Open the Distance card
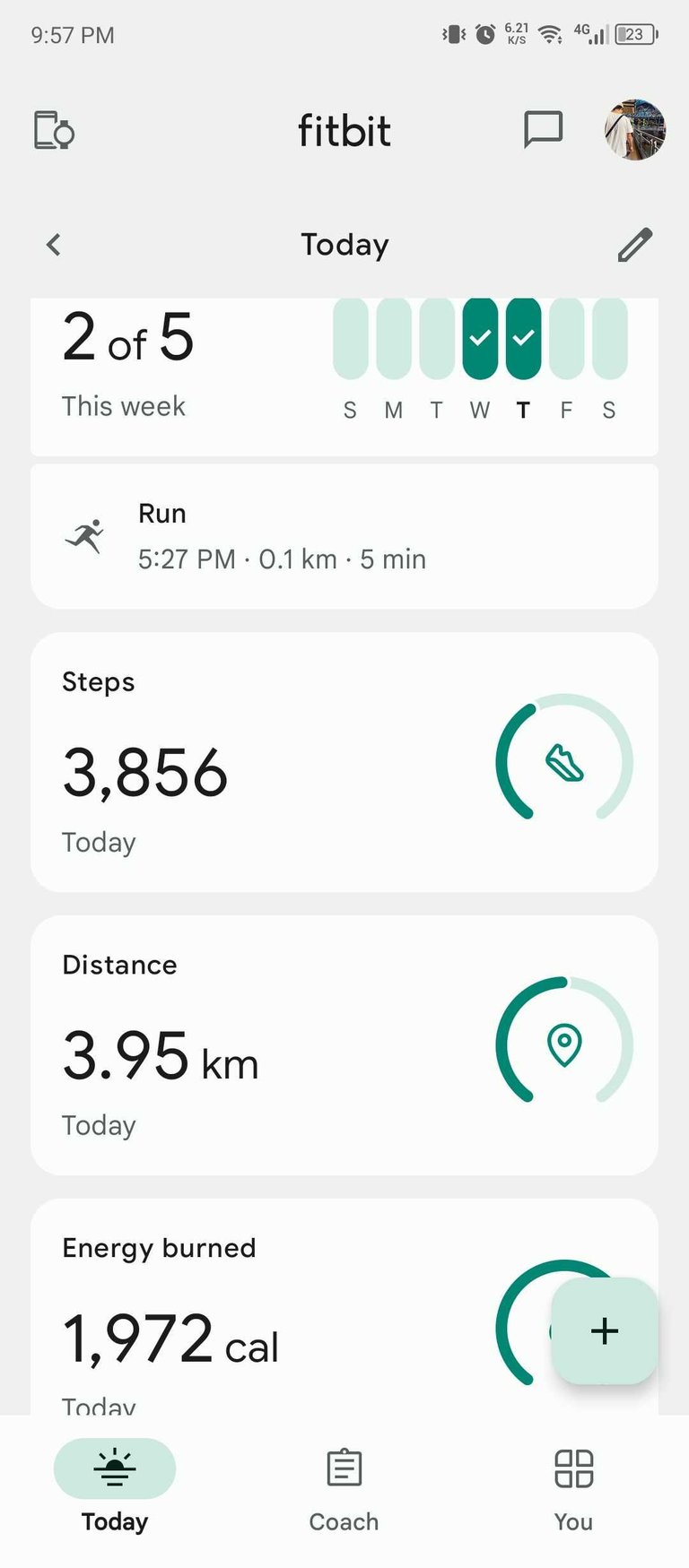Screen dimensions: 689x1568 (x=344, y=1045)
